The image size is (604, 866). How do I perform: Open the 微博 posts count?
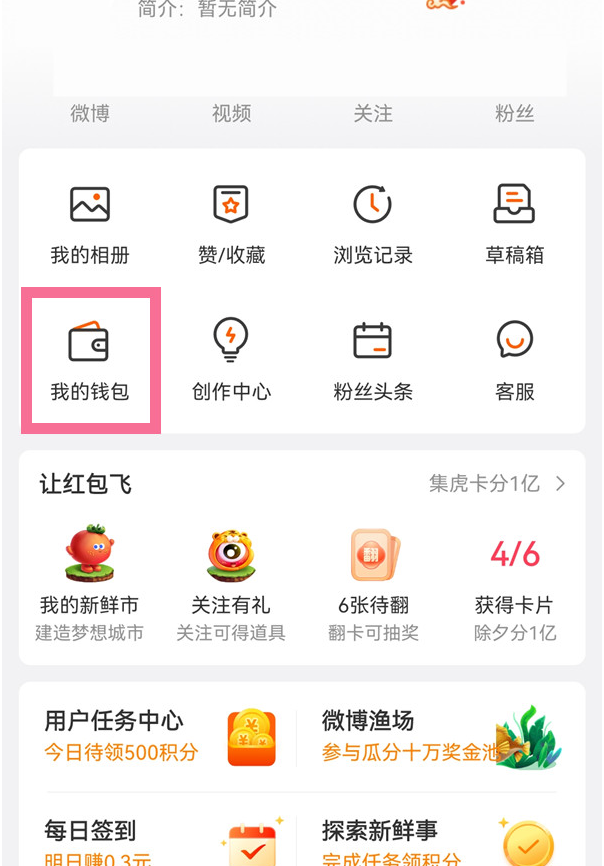tap(90, 113)
